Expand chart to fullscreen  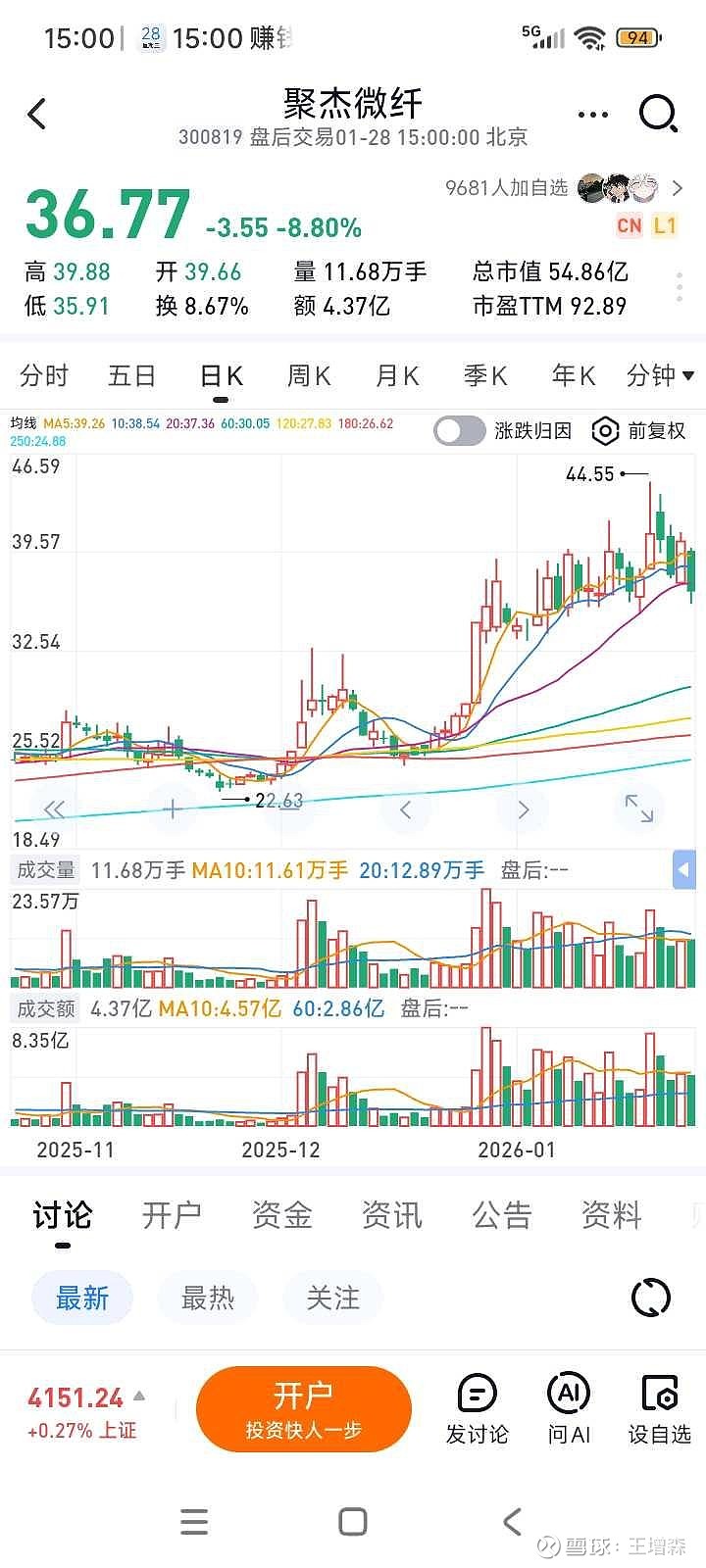click(x=639, y=808)
